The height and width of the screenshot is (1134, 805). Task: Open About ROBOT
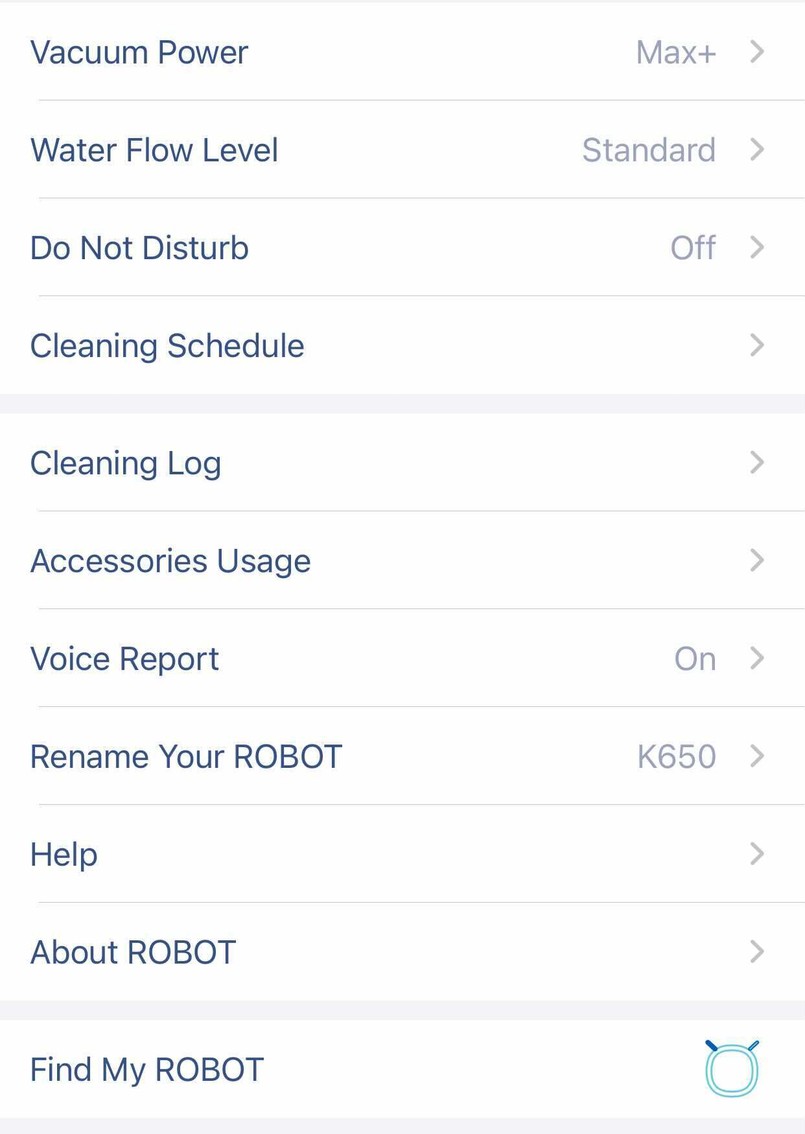(x=400, y=952)
